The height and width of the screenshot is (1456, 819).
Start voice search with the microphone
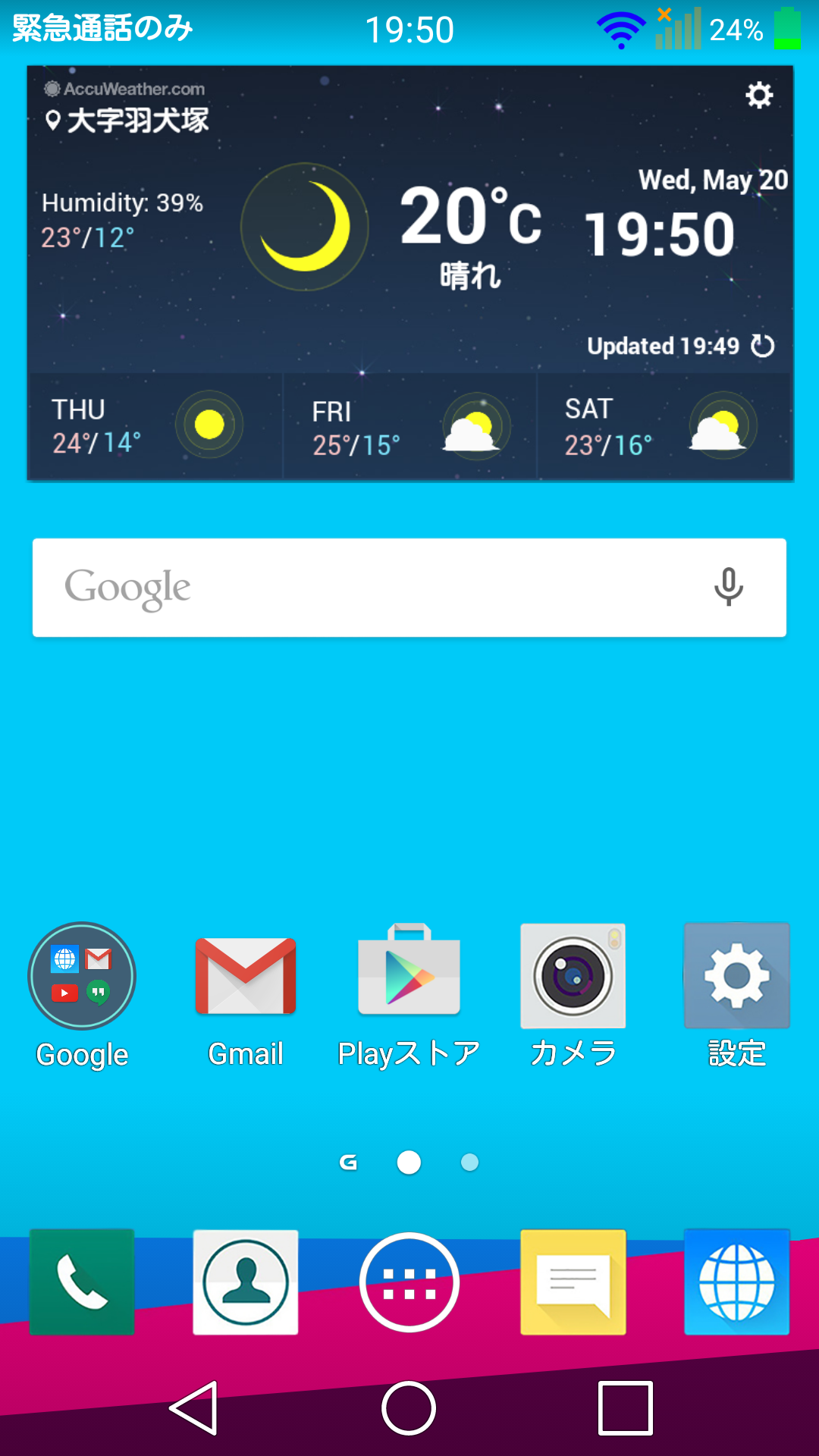[729, 587]
